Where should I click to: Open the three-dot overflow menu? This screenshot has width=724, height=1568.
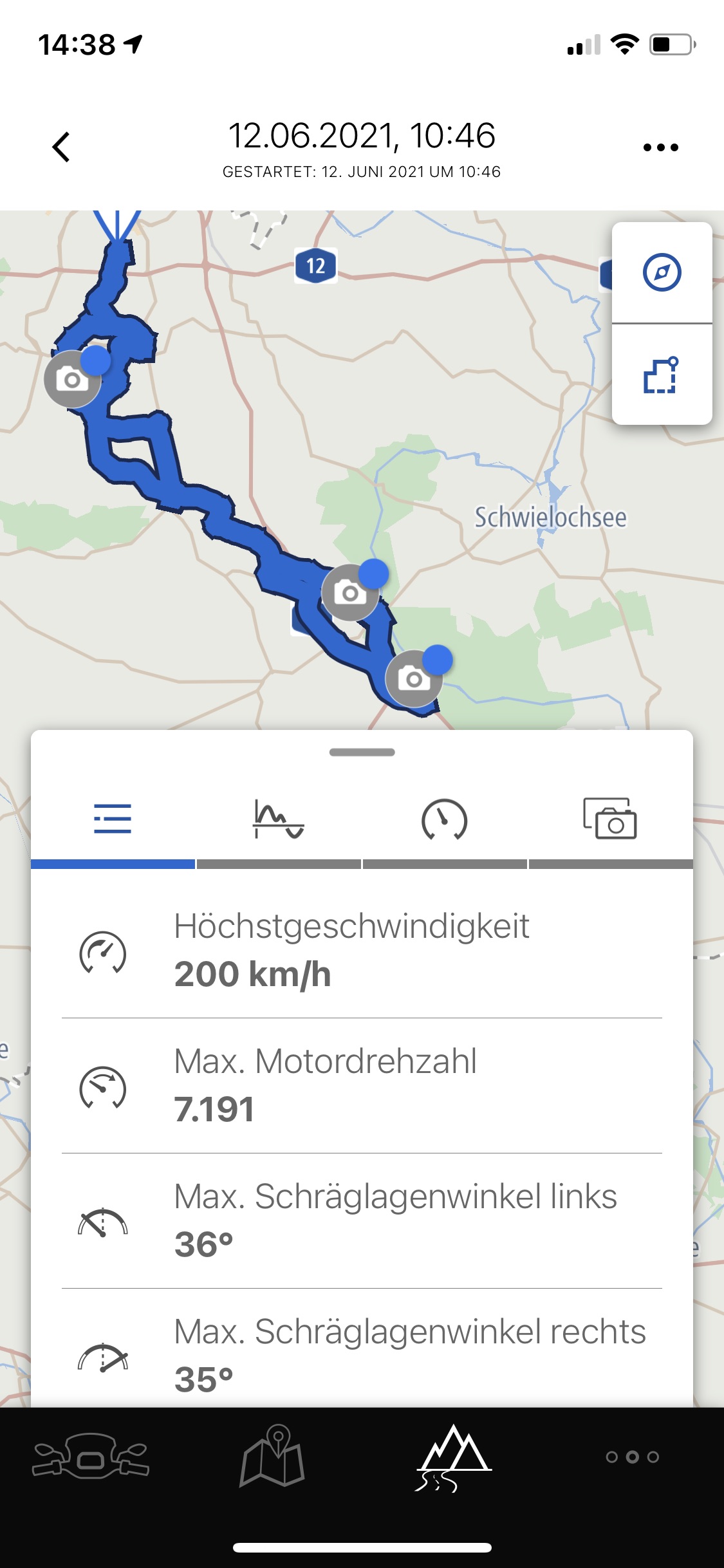click(660, 147)
